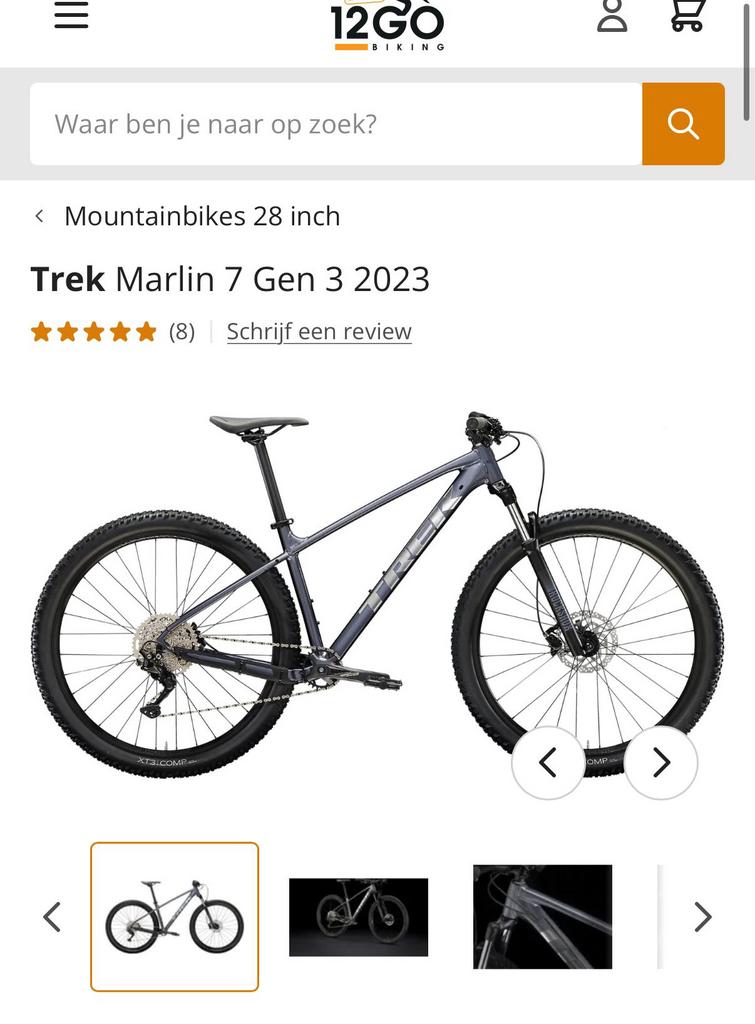Click the back chevron before Mountainbikes 28 inch
755x1024 pixels.
tap(39, 215)
